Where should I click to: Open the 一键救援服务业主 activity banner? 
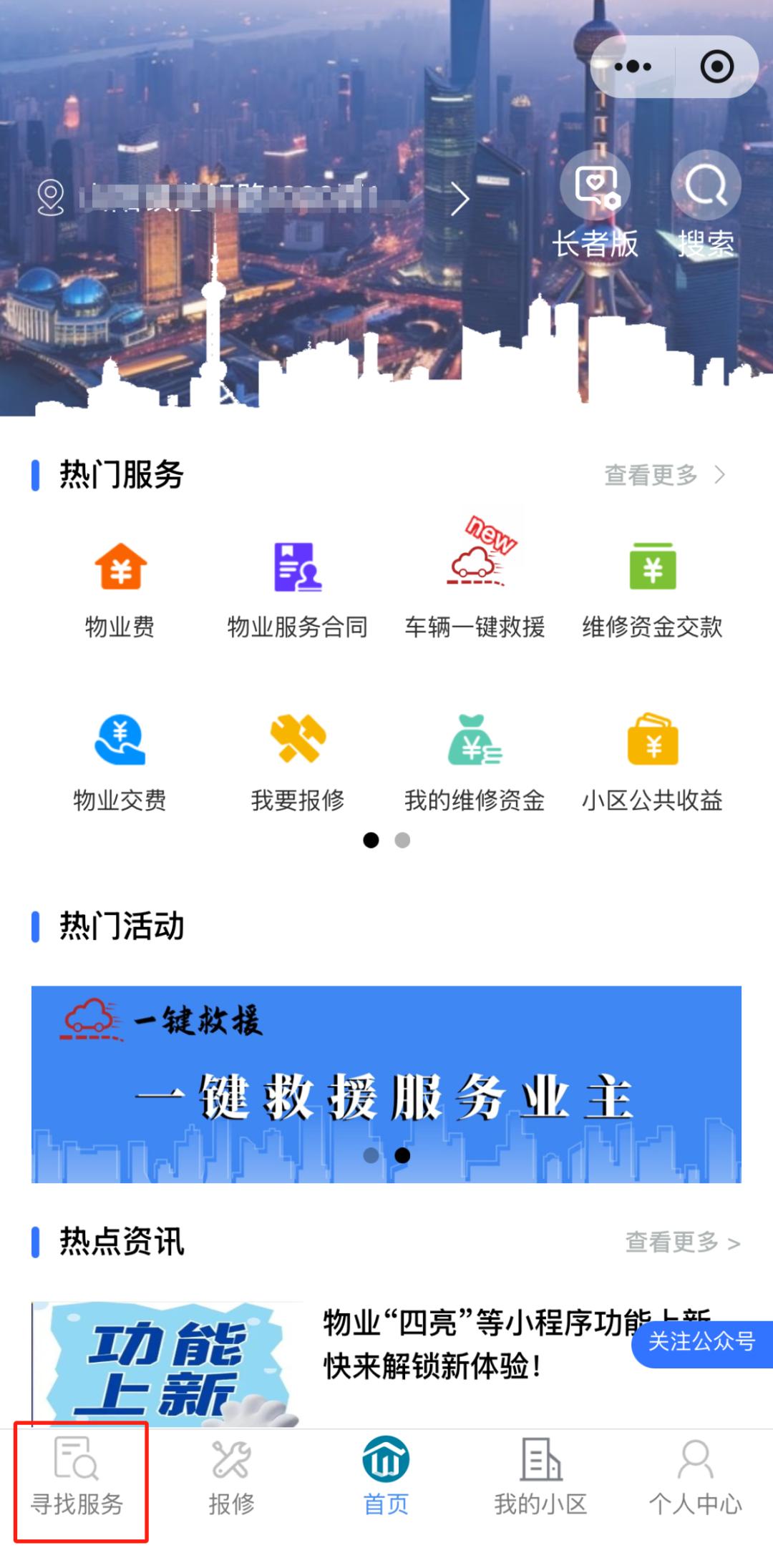[386, 1084]
